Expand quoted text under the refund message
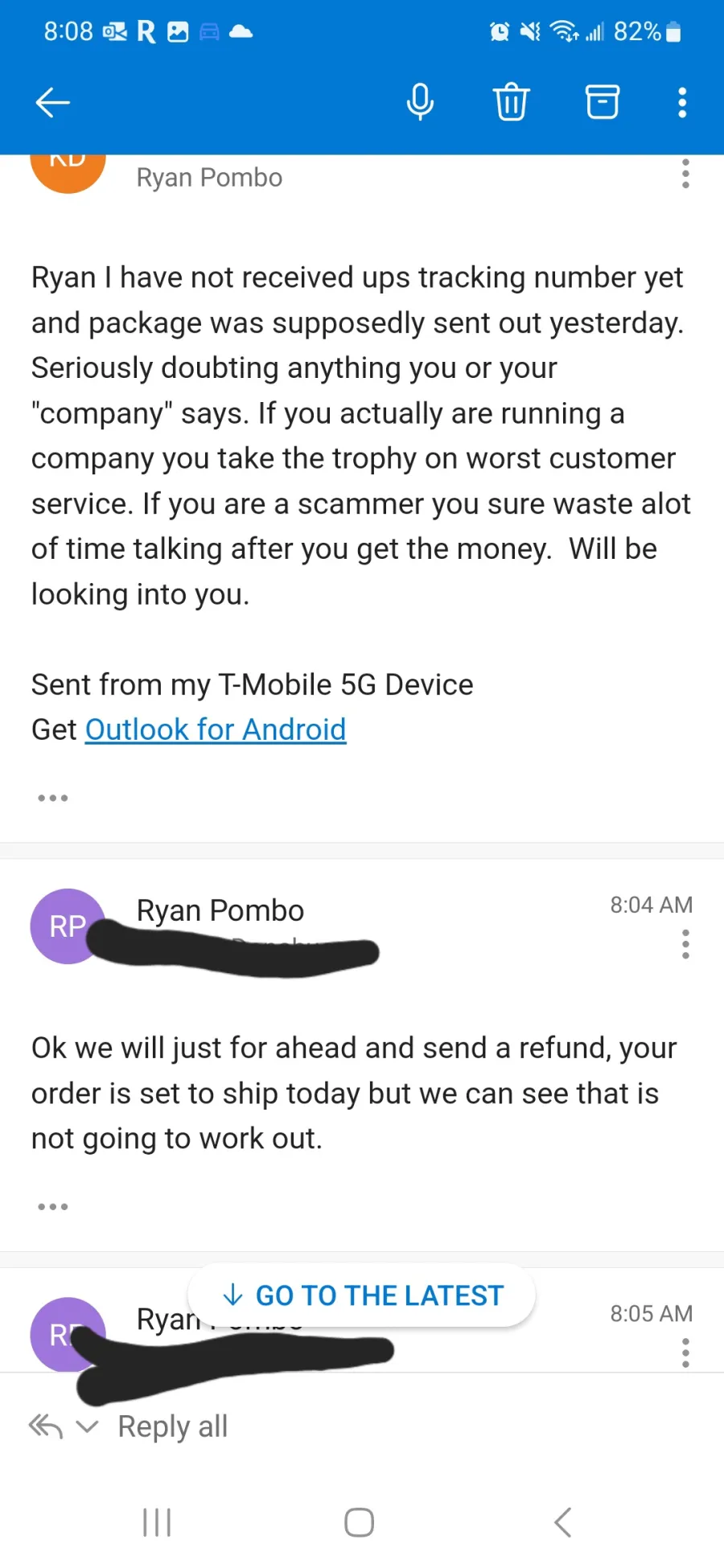Viewport: 724px width, 1568px height. pyautogui.click(x=53, y=1206)
